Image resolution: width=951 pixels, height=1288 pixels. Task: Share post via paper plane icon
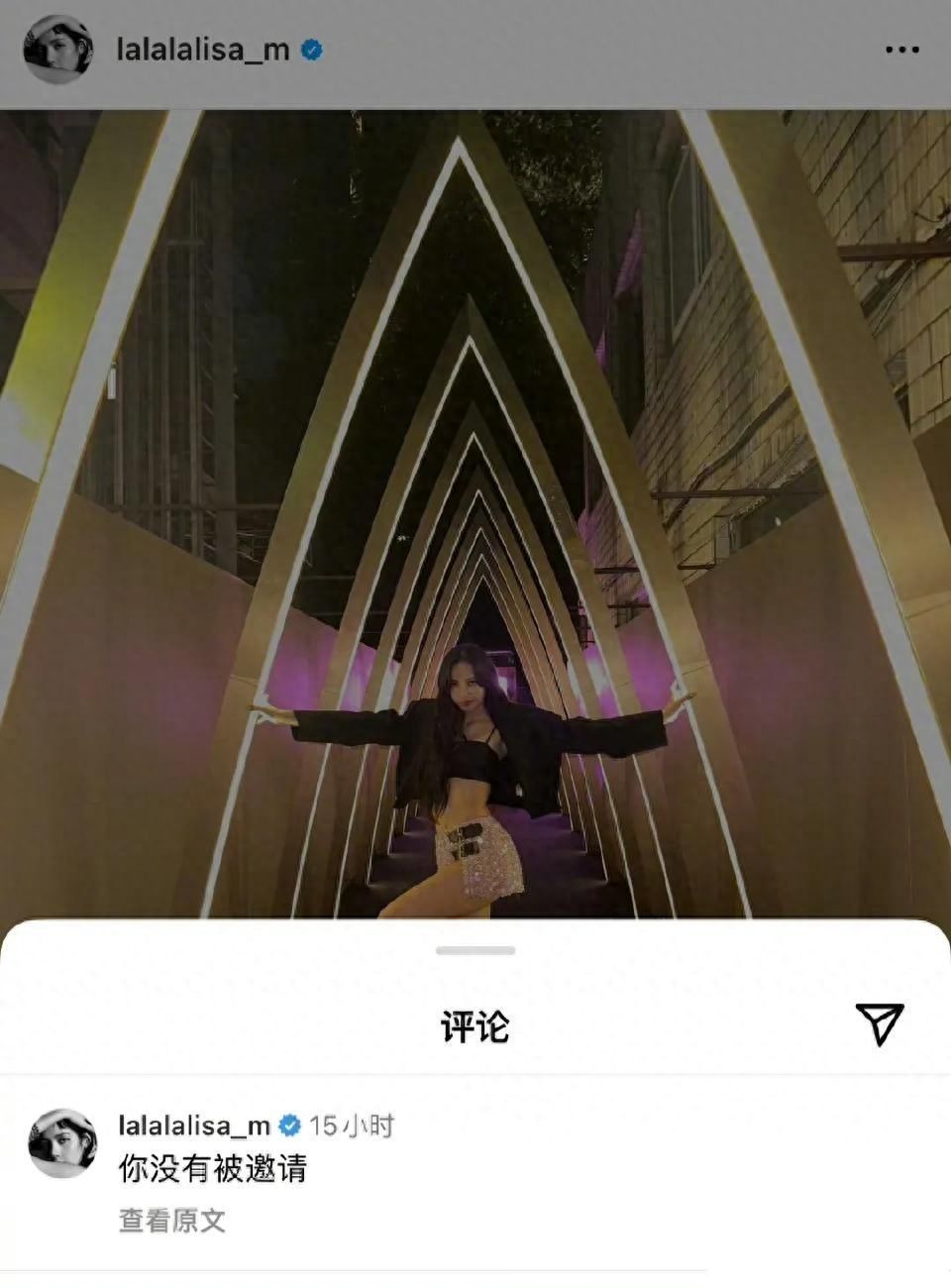click(879, 1023)
